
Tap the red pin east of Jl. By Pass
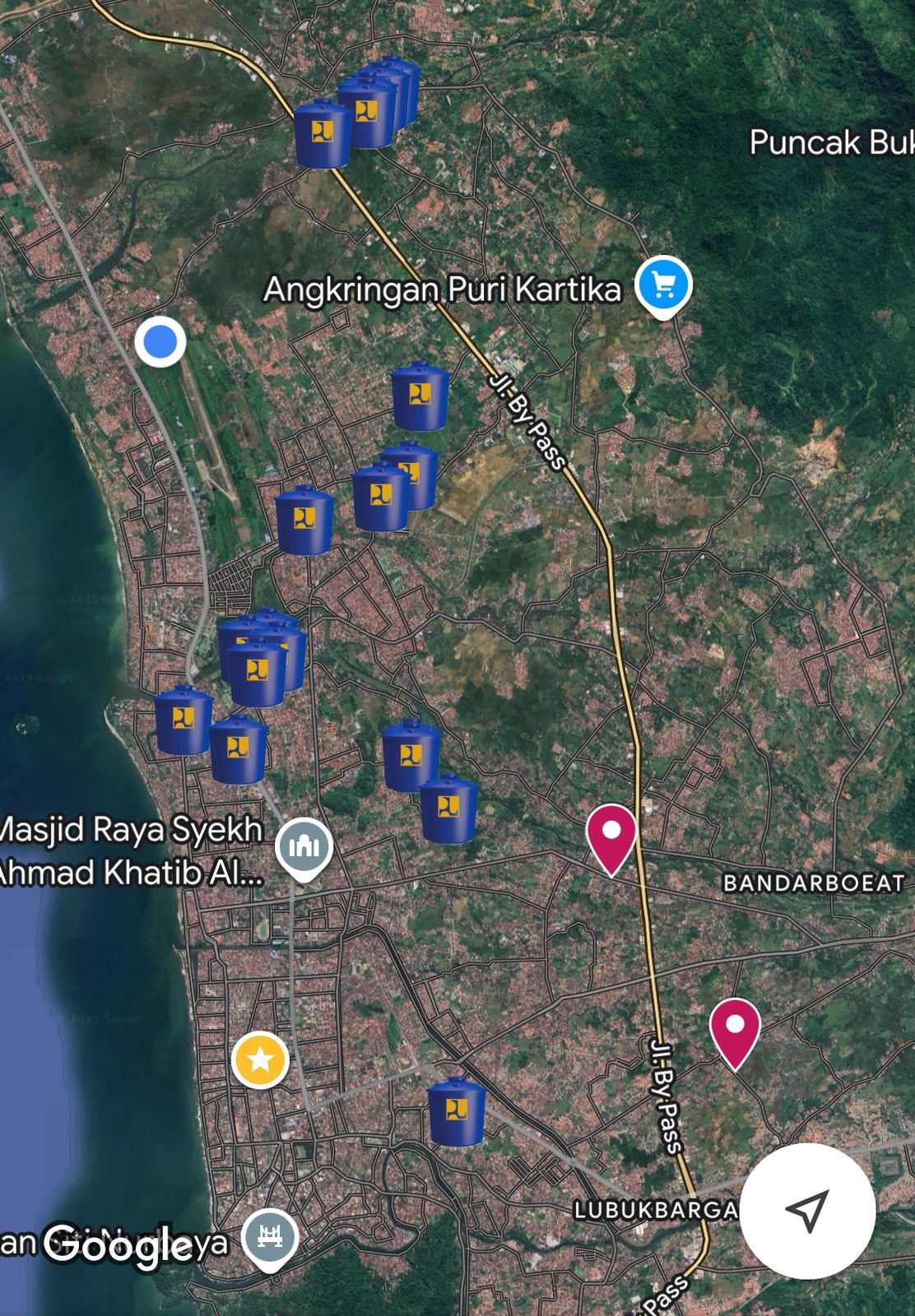(735, 1028)
